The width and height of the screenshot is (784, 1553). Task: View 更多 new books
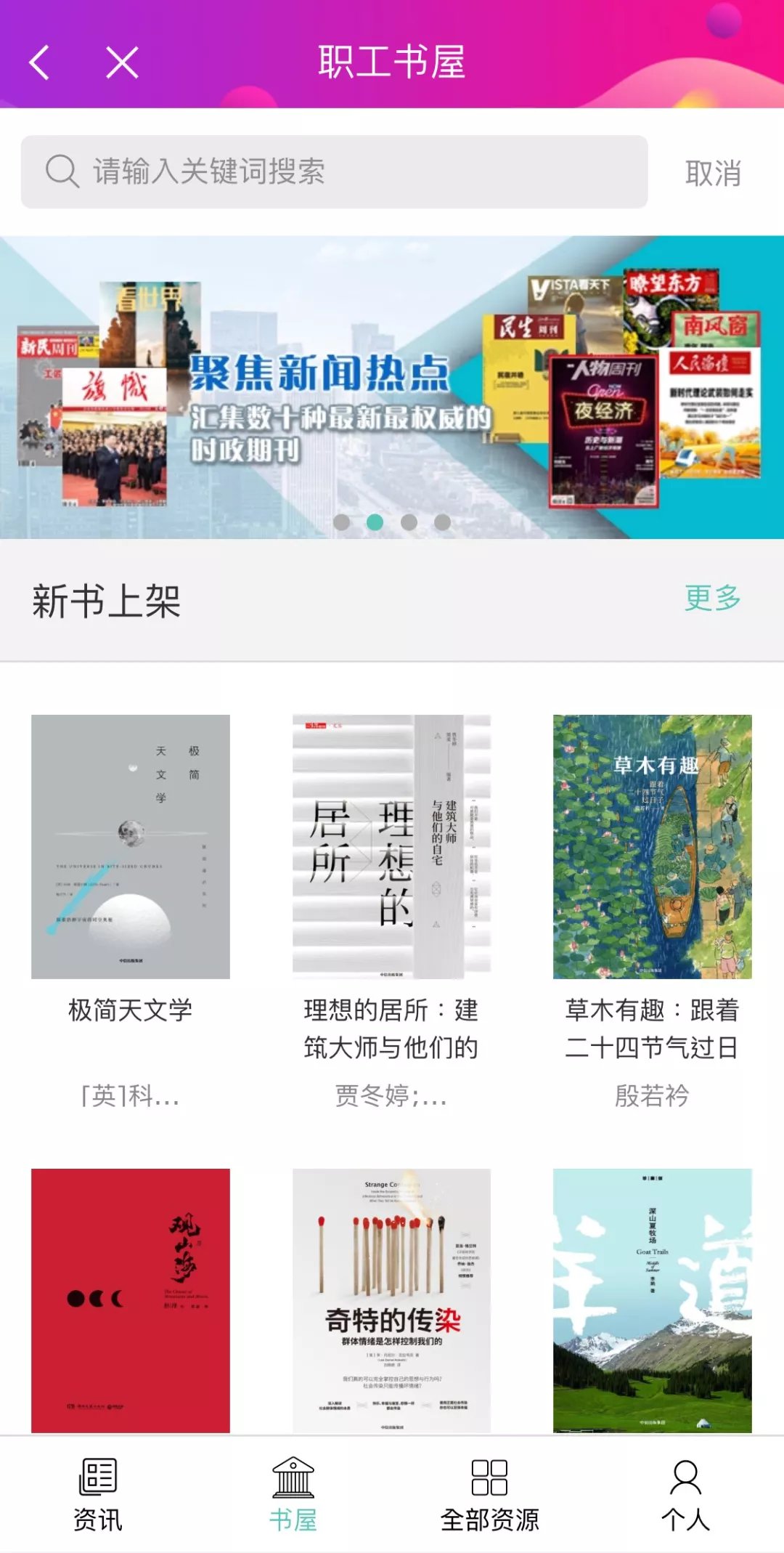click(712, 599)
